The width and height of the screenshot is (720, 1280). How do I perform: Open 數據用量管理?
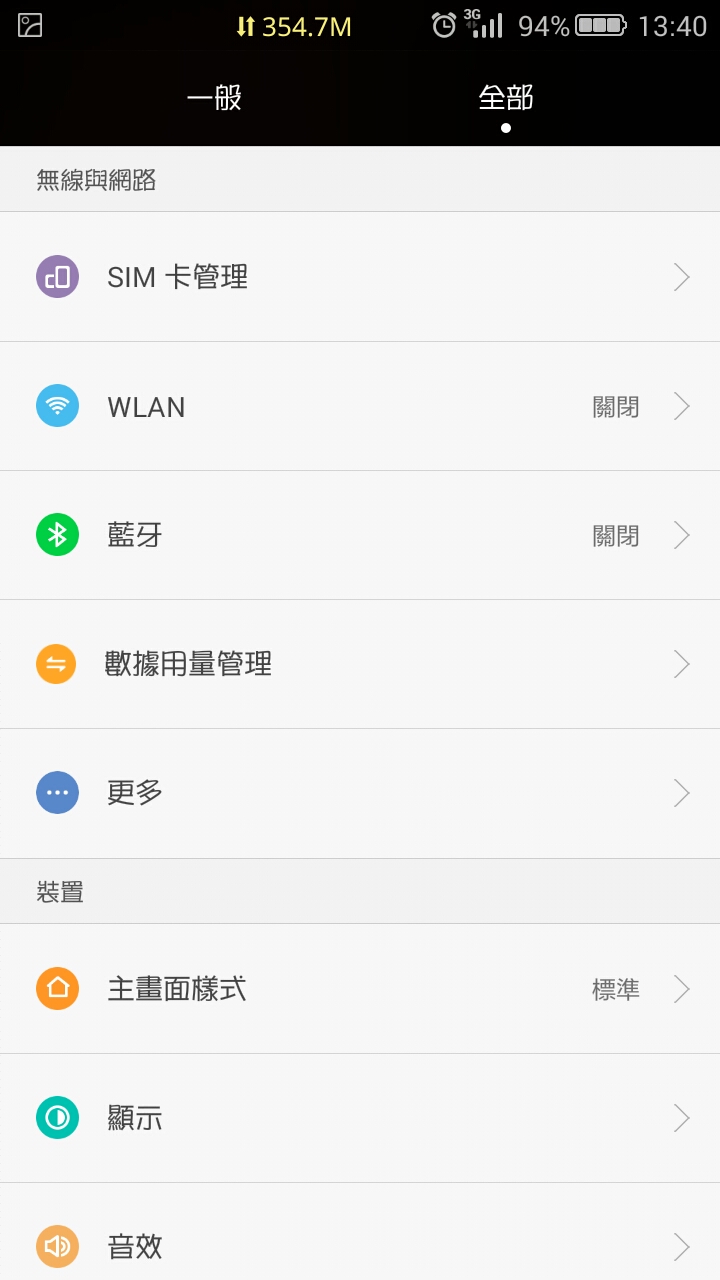pyautogui.click(x=360, y=664)
